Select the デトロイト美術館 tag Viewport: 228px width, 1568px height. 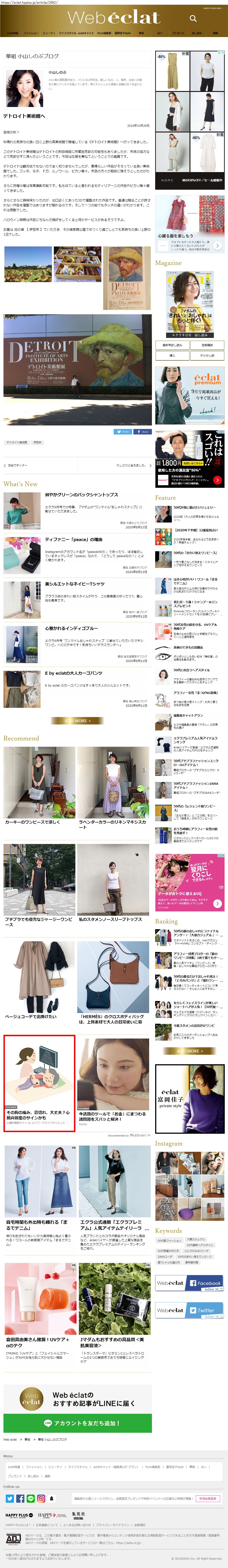pyautogui.click(x=17, y=443)
